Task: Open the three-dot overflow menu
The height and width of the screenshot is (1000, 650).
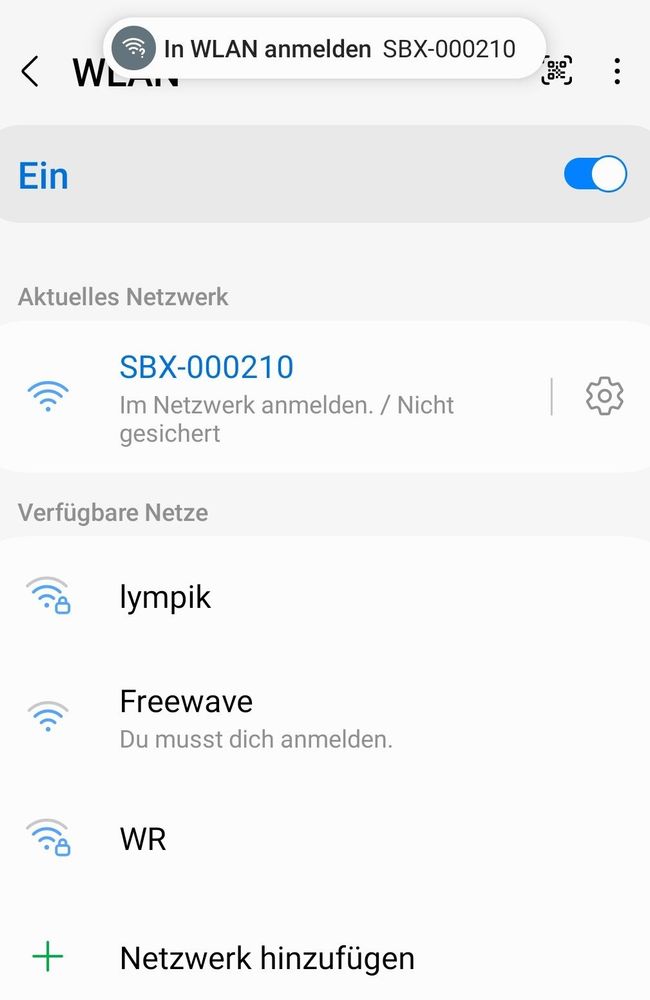Action: click(x=617, y=71)
